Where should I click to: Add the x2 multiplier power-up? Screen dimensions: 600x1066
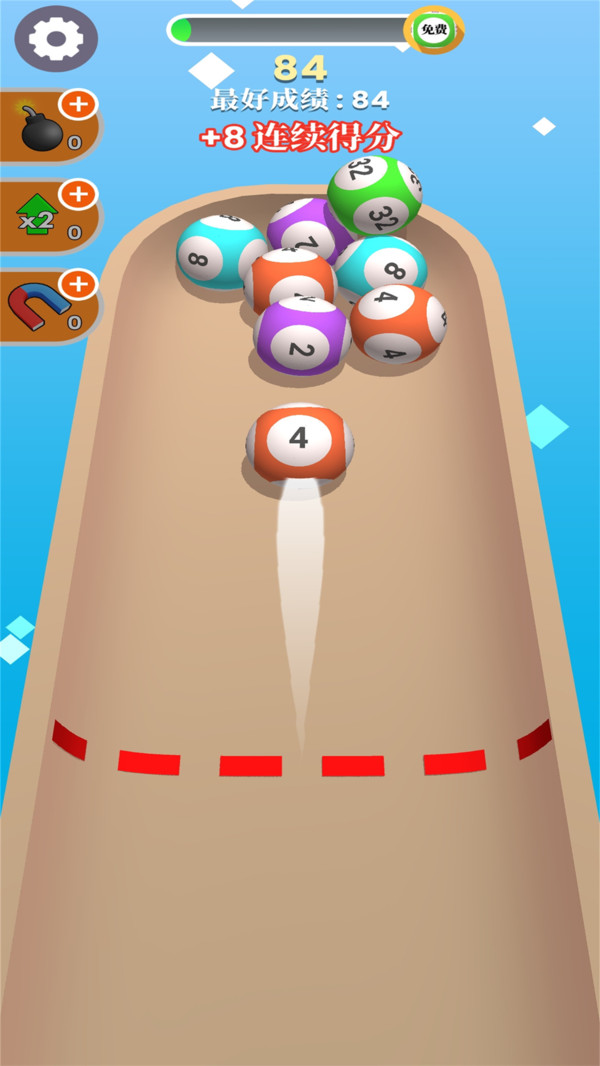click(78, 194)
